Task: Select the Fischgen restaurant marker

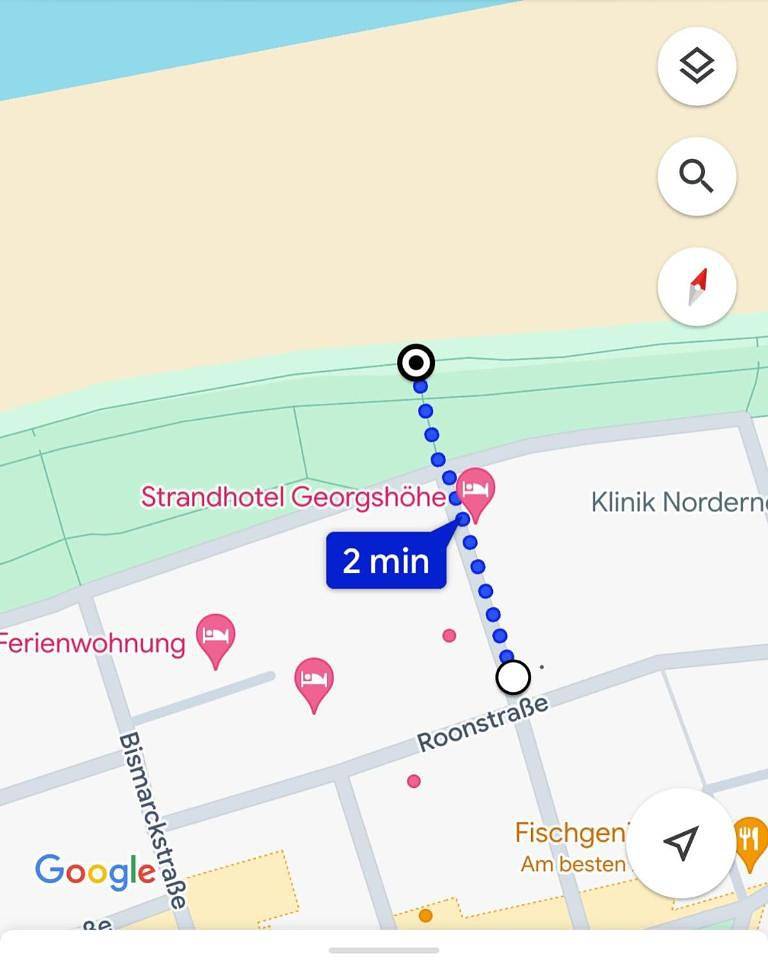Action: pos(748,836)
